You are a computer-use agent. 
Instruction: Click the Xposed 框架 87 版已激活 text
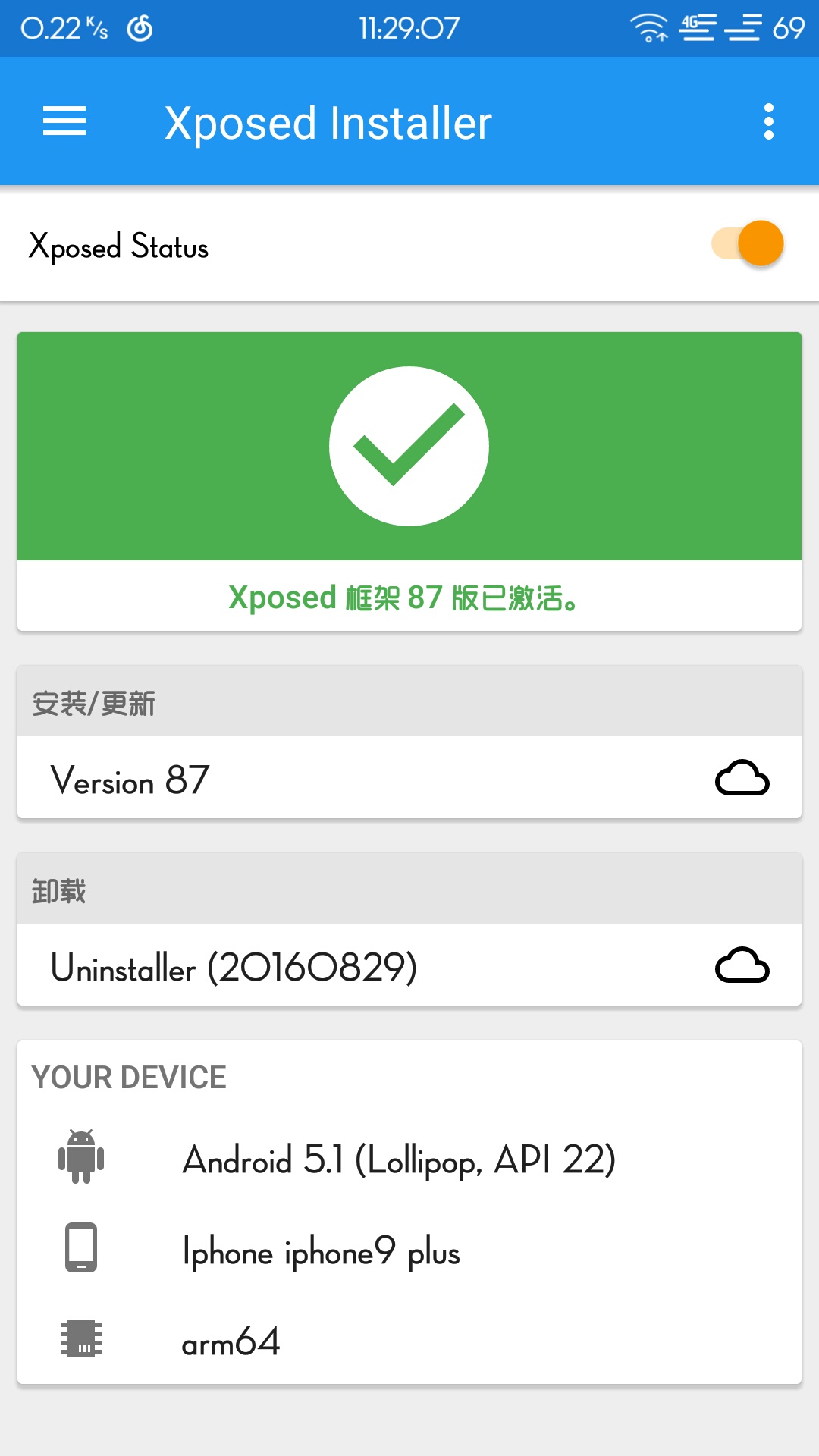tap(403, 598)
